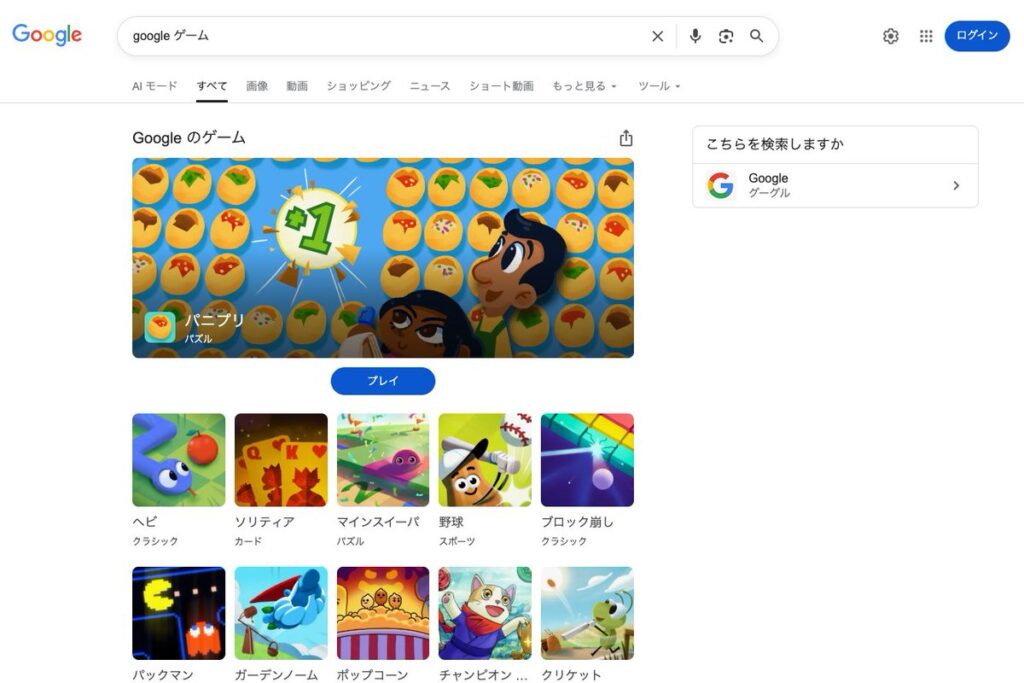Open the Google apps grid
The height and width of the screenshot is (683, 1024).
coord(926,36)
